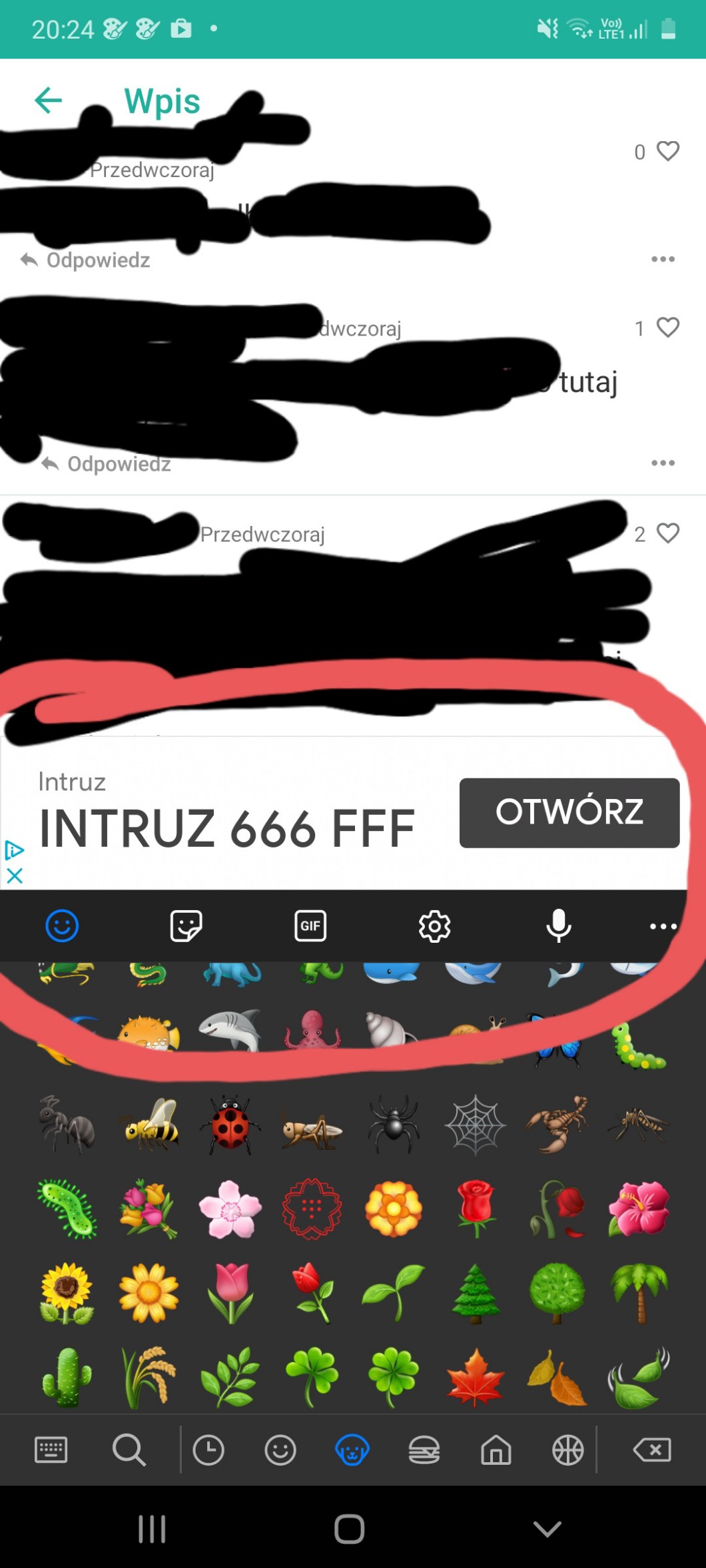Screen dimensions: 706x1568
Task: Search emojis with the magnifier
Action: (x=129, y=1449)
